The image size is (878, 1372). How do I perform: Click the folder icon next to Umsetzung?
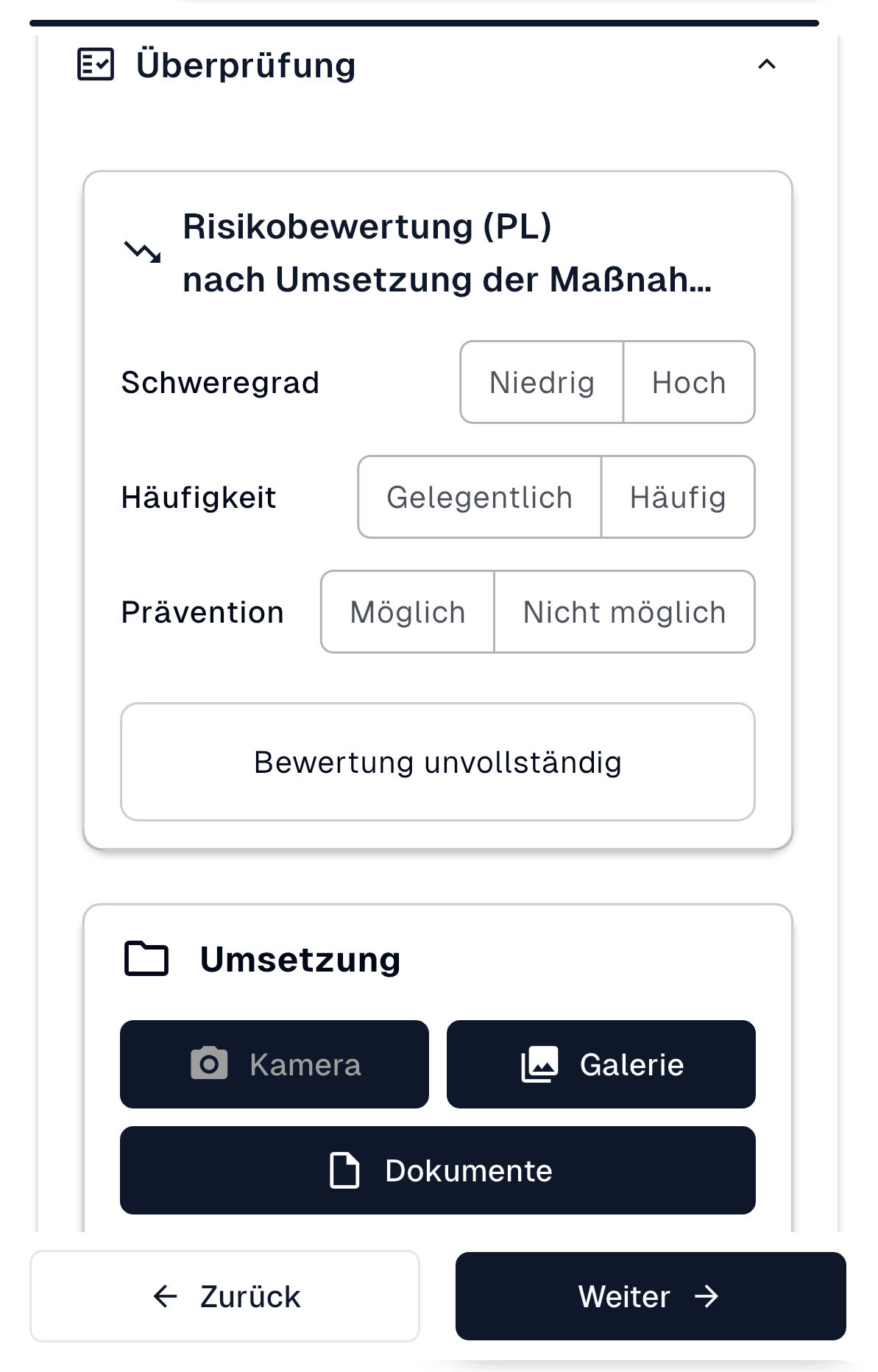[x=146, y=958]
